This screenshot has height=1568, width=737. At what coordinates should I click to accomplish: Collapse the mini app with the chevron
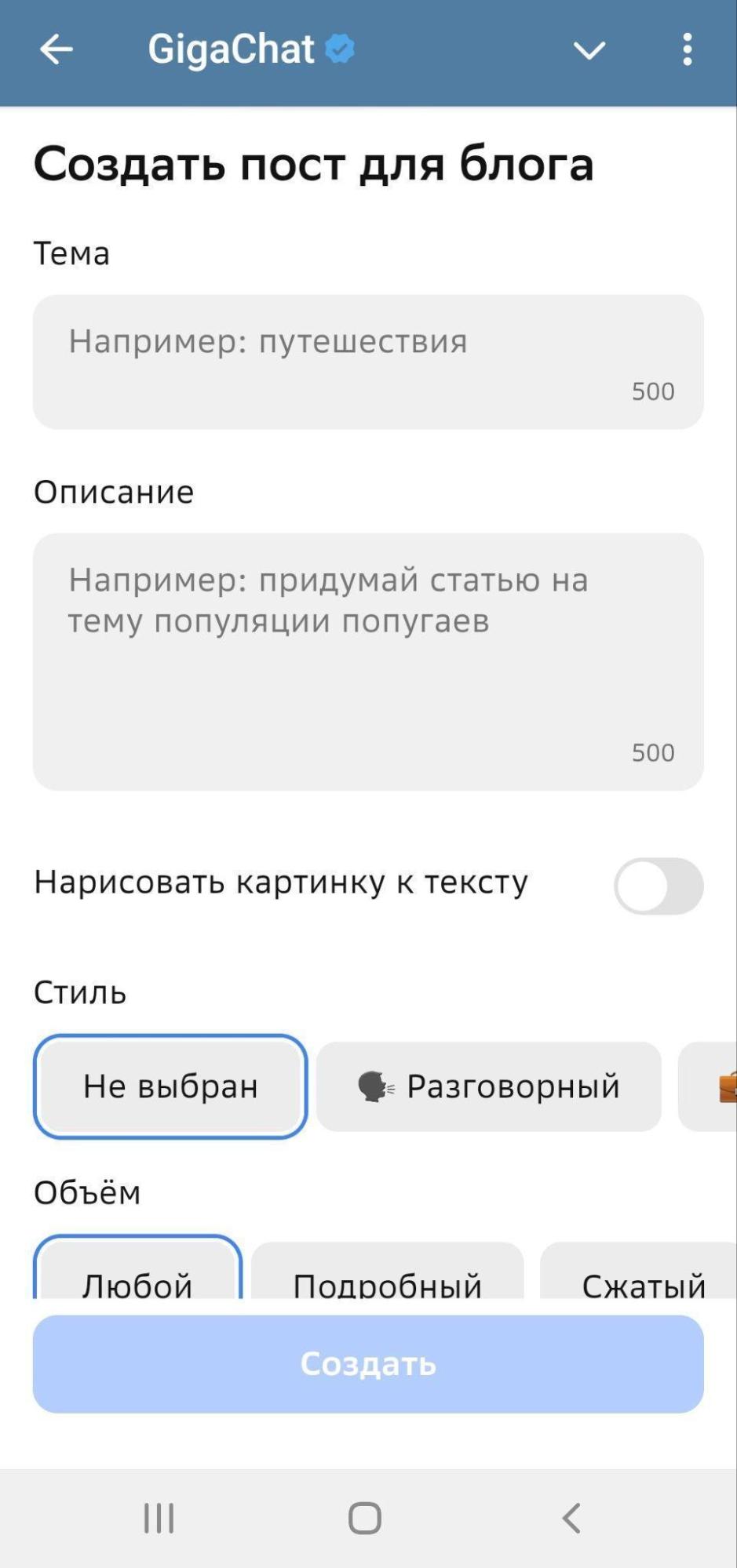589,51
